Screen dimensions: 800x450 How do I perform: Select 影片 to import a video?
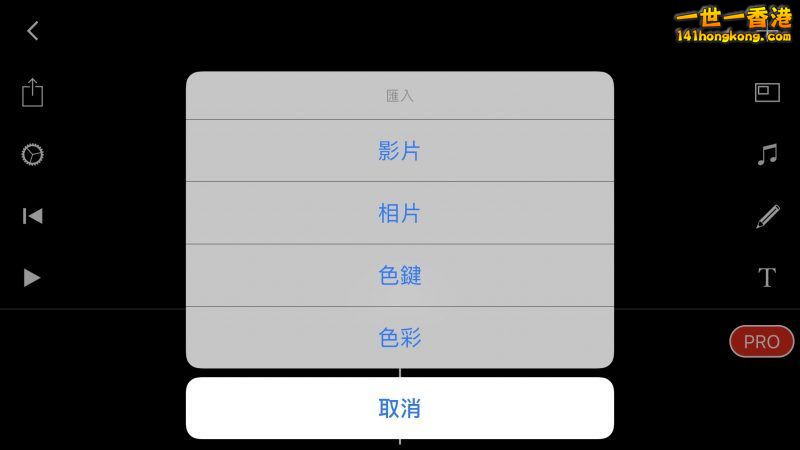399,151
